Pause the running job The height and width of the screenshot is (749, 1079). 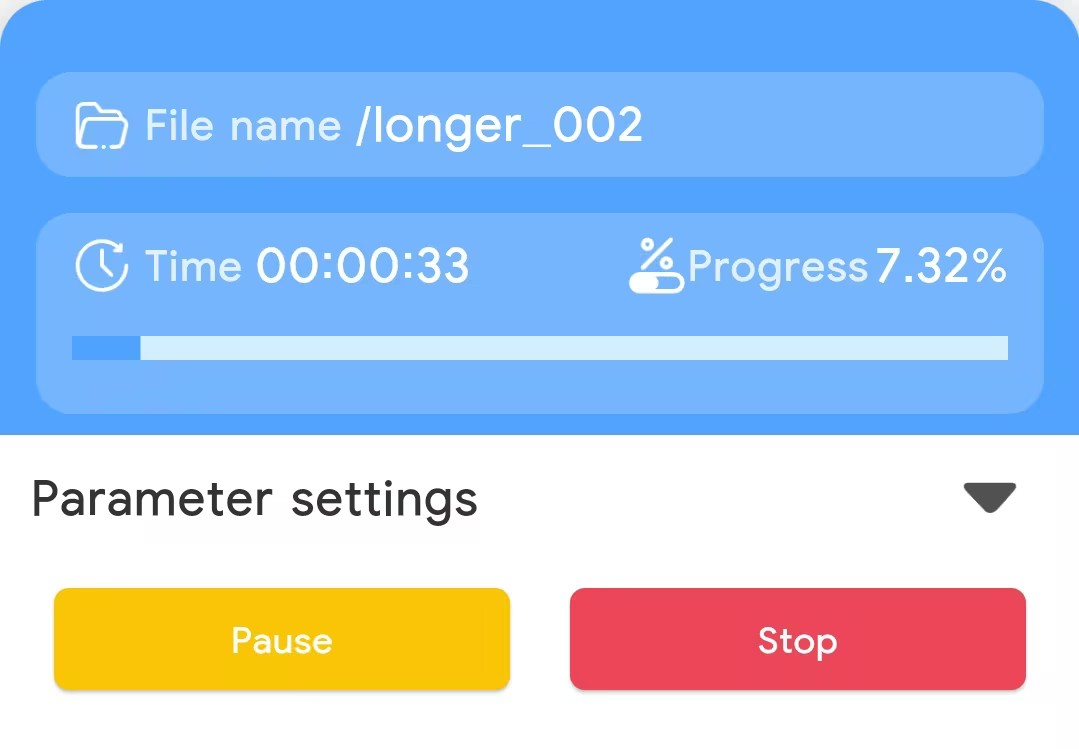pyautogui.click(x=281, y=639)
